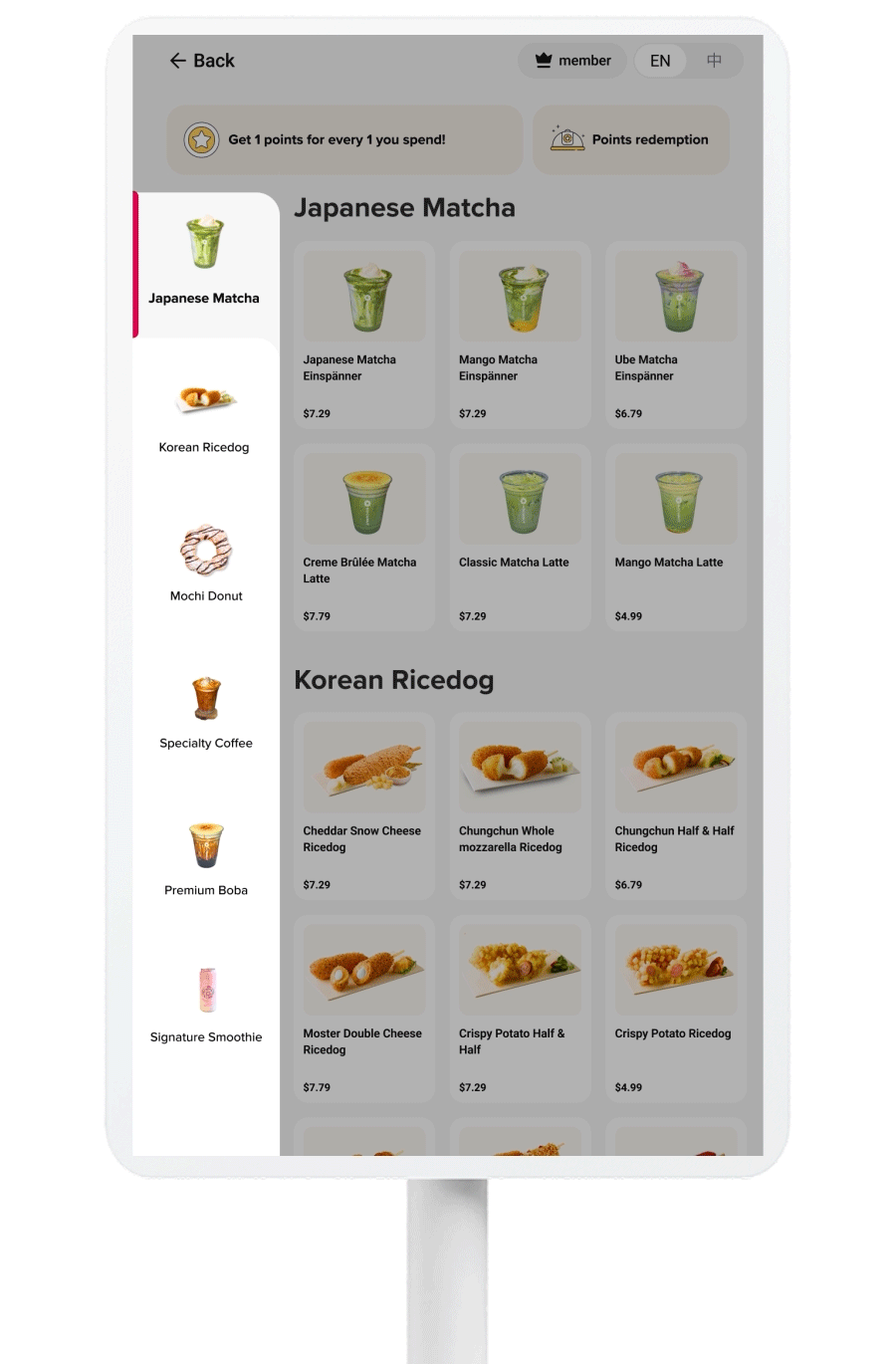Open Chungchun Whole mozzarella Ricedog
This screenshot has width=896, height=1364.
[x=520, y=805]
